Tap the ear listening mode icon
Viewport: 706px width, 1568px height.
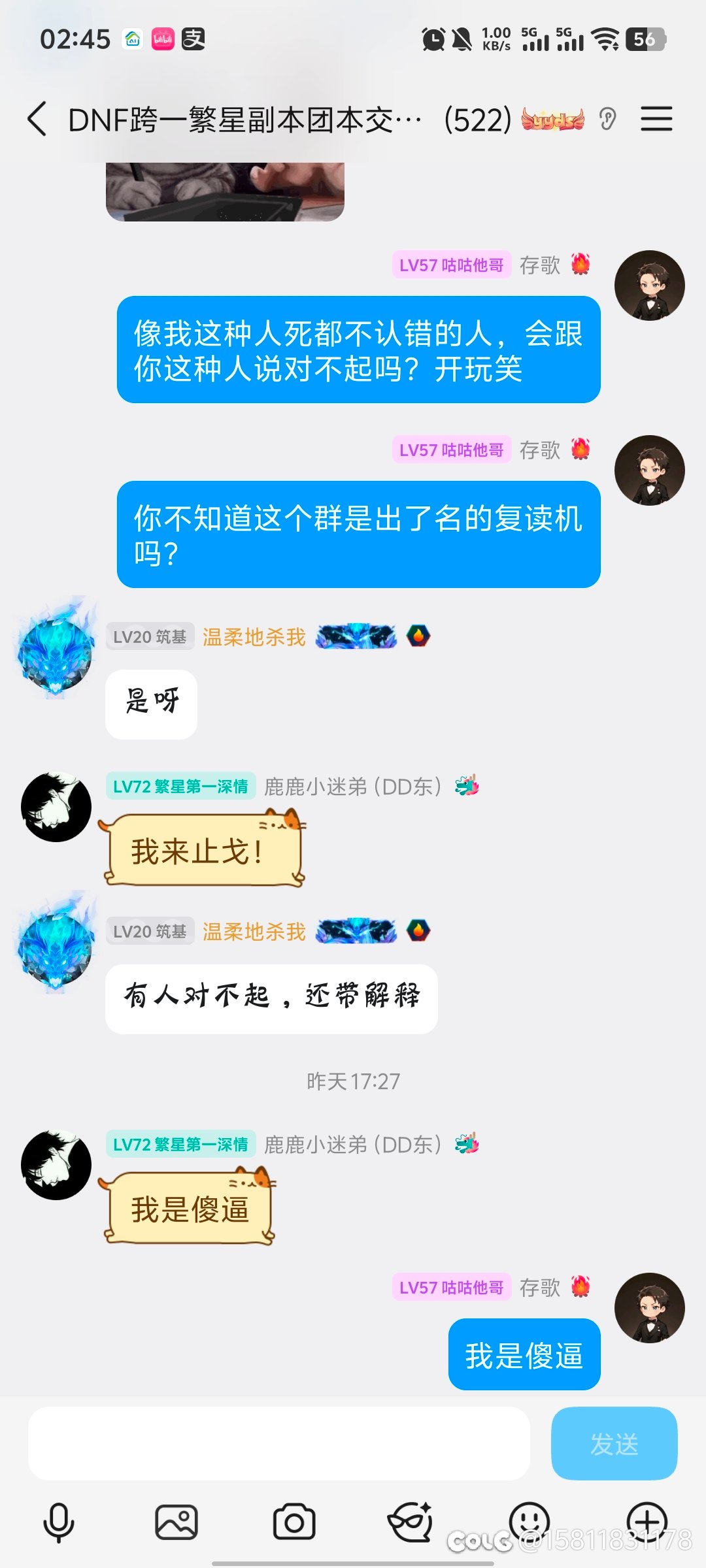(x=607, y=119)
